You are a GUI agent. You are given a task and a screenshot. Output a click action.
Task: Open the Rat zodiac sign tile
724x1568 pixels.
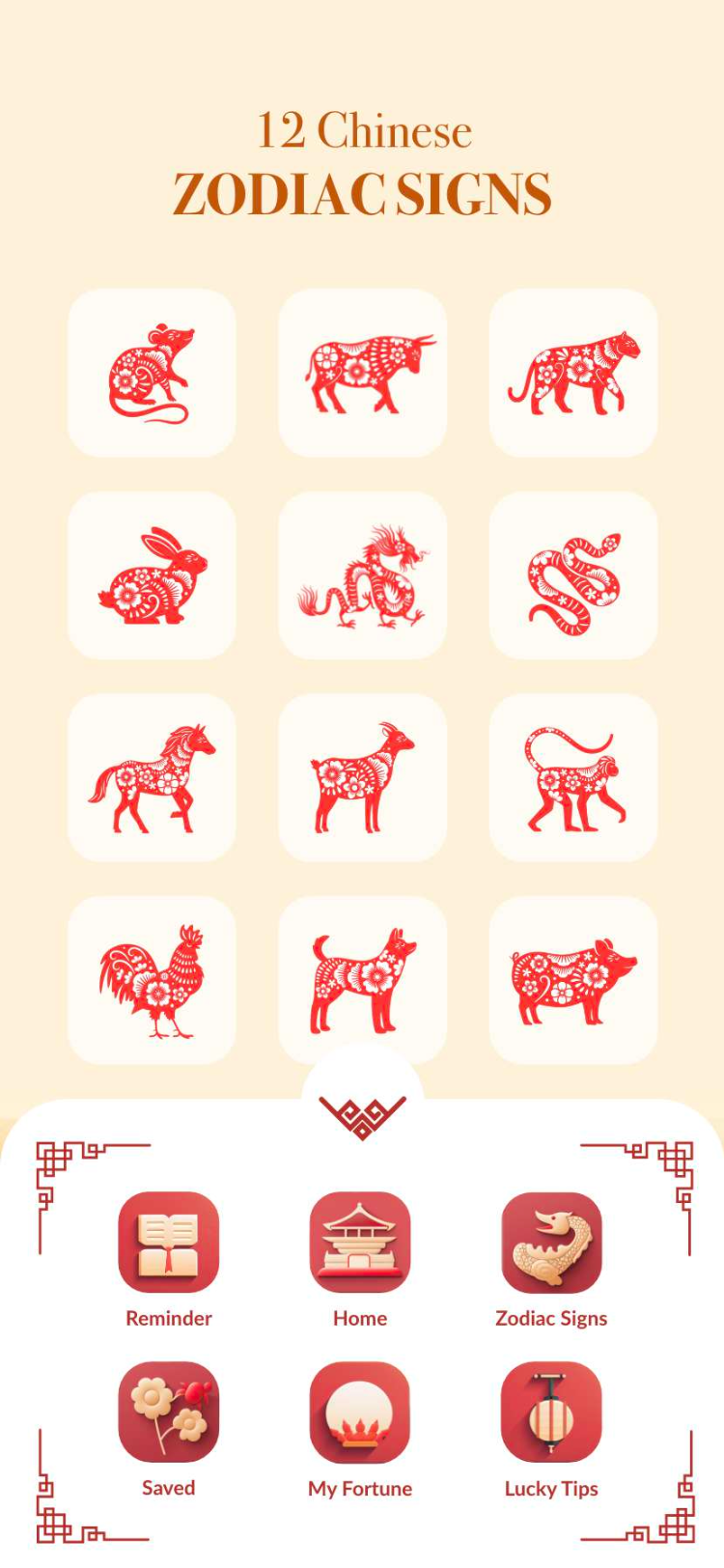152,373
